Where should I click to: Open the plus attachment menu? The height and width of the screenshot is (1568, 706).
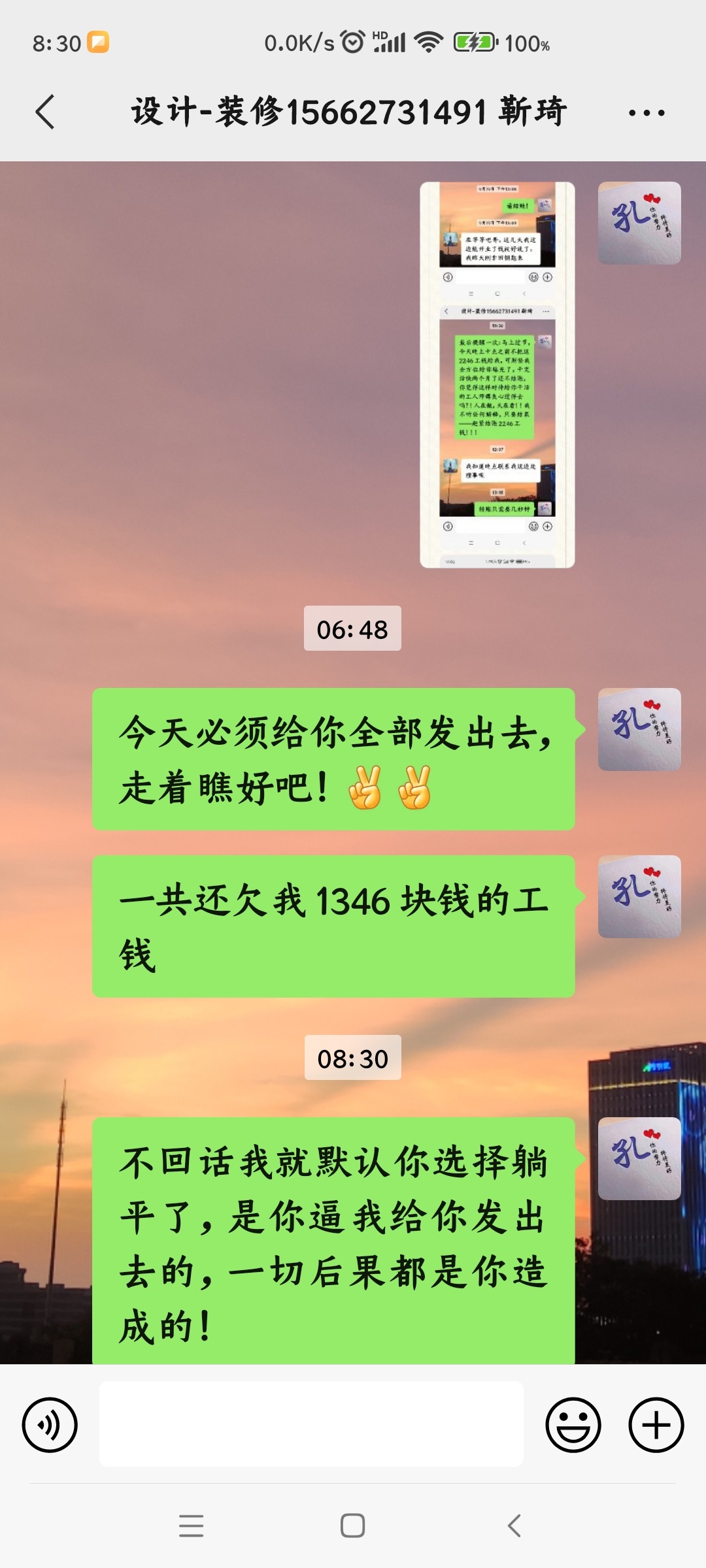[656, 1425]
